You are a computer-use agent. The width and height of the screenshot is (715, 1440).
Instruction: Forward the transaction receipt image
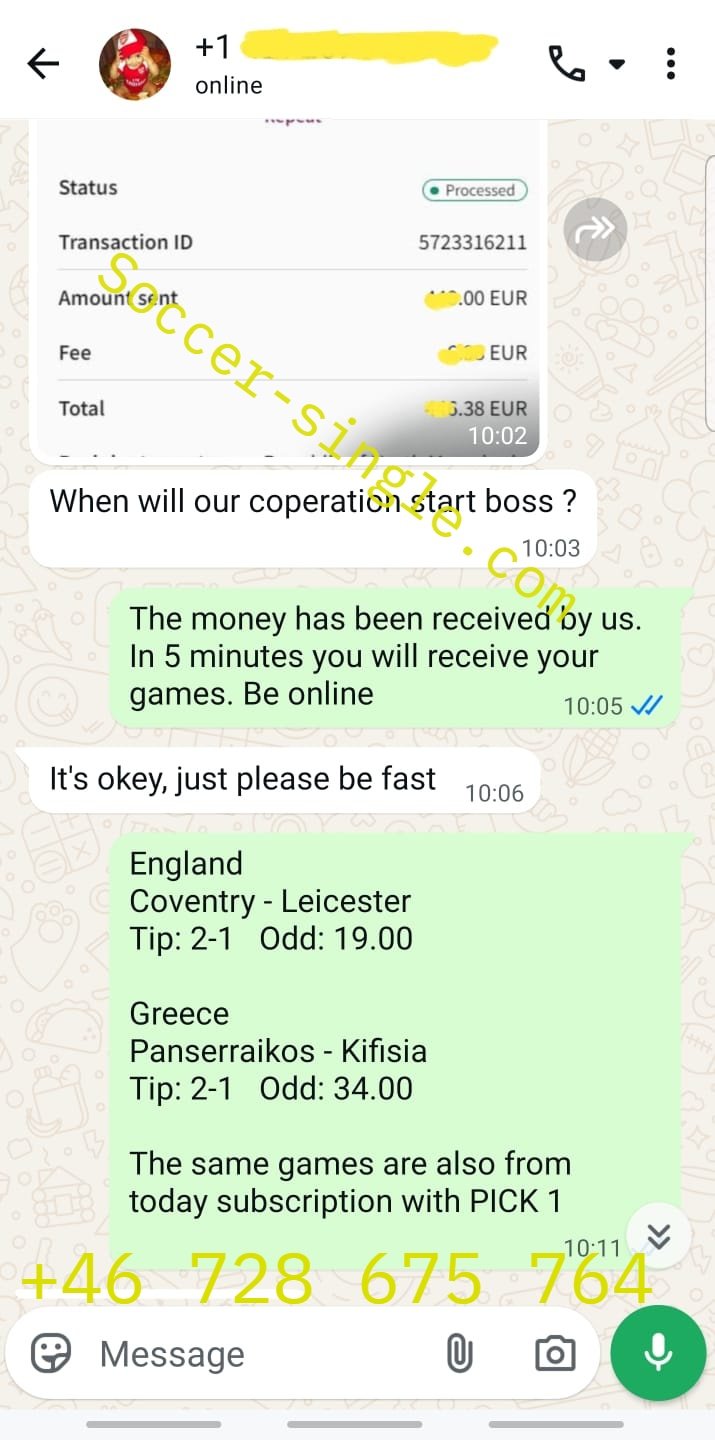click(595, 230)
